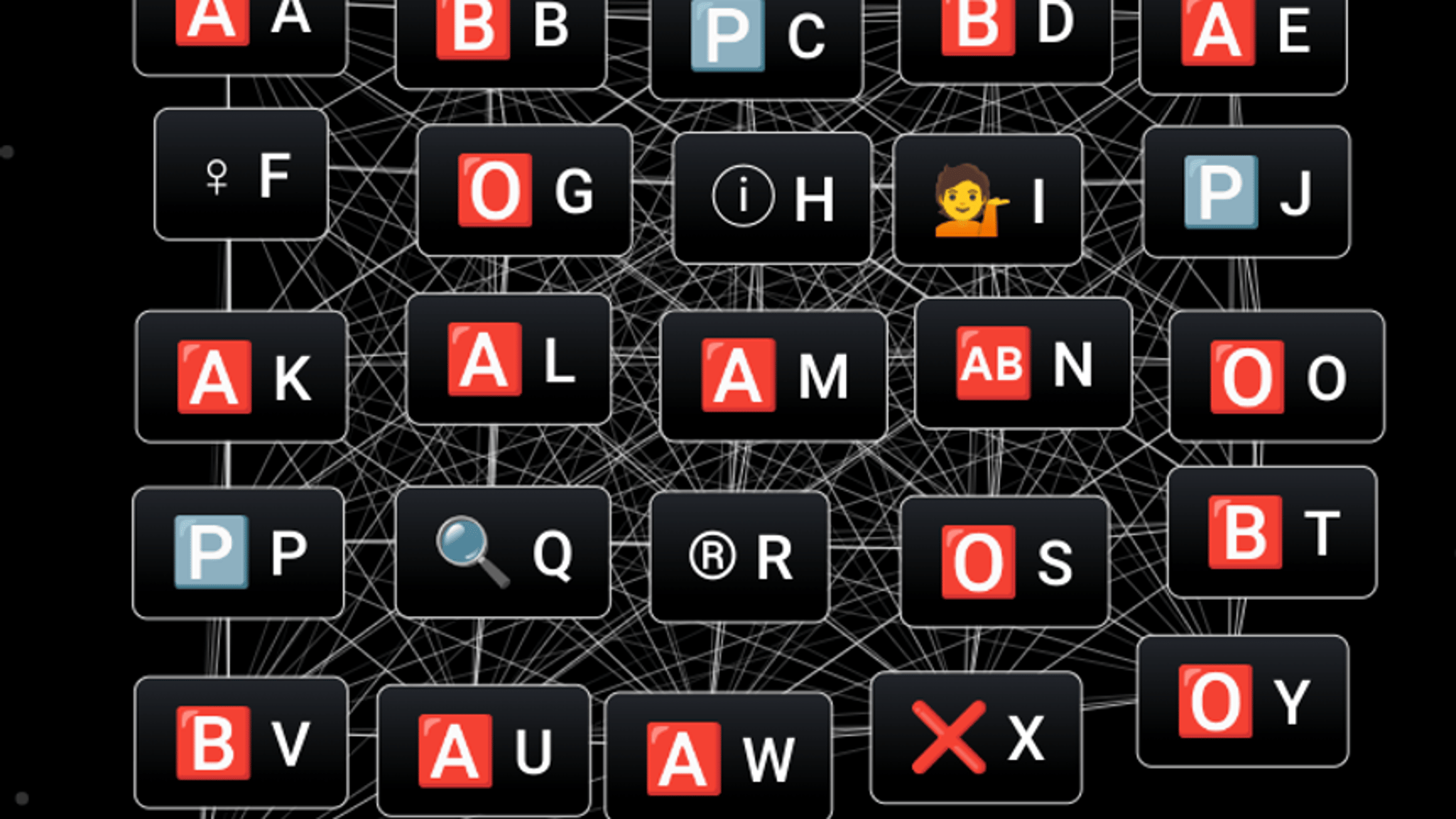Select the red O node labeled O

[x=1276, y=377]
